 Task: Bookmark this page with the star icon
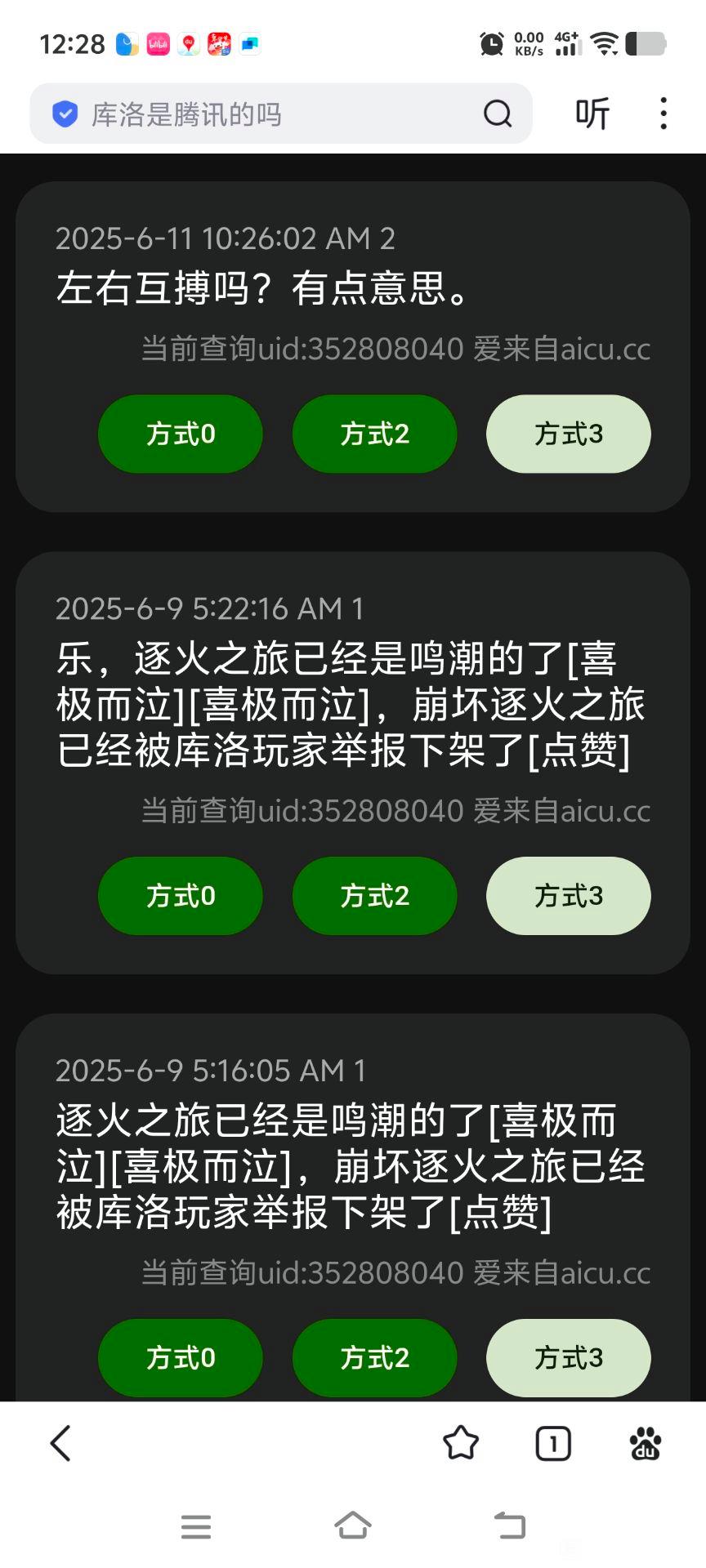(x=461, y=1443)
